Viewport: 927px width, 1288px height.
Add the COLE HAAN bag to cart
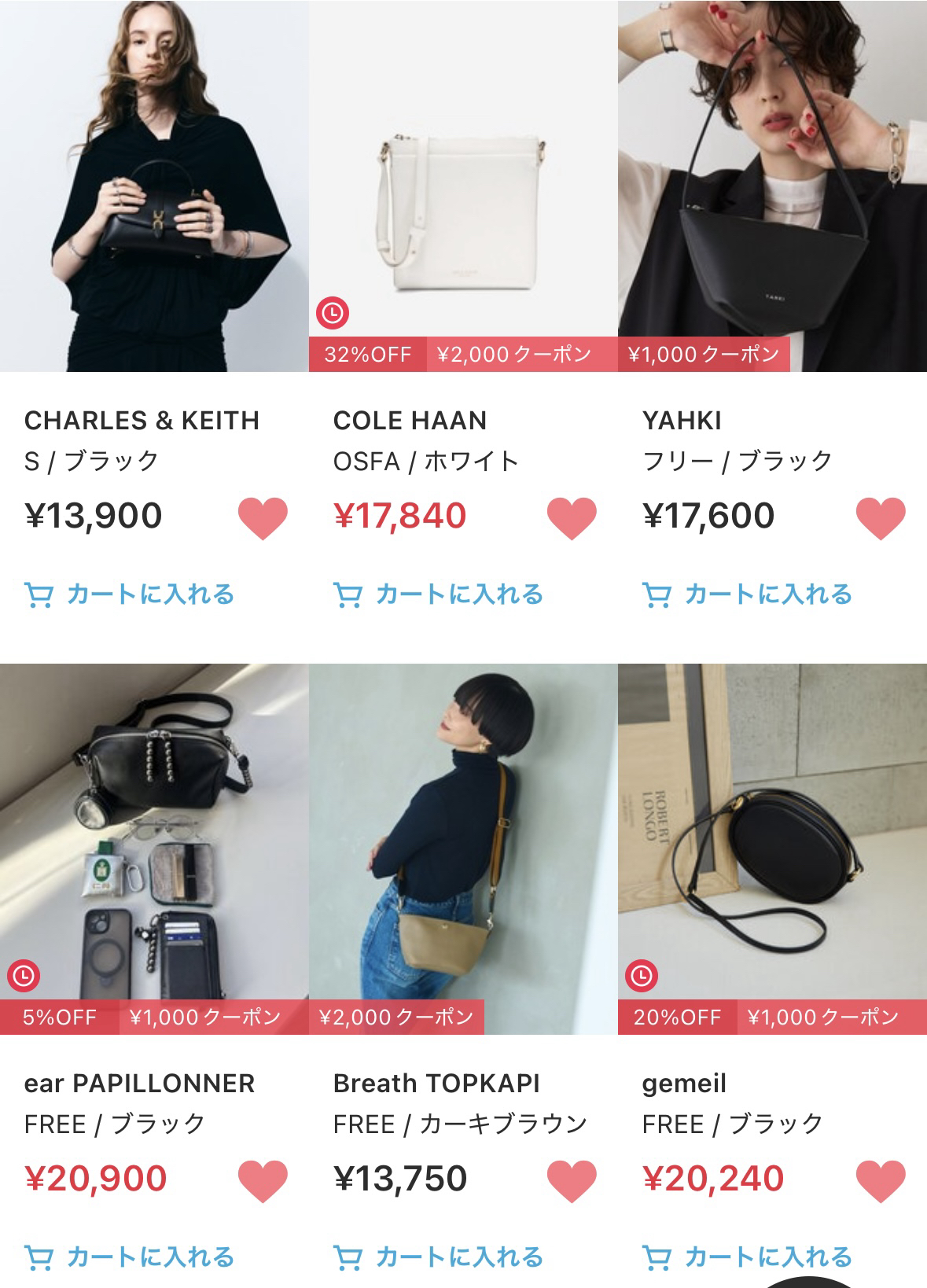pos(440,594)
